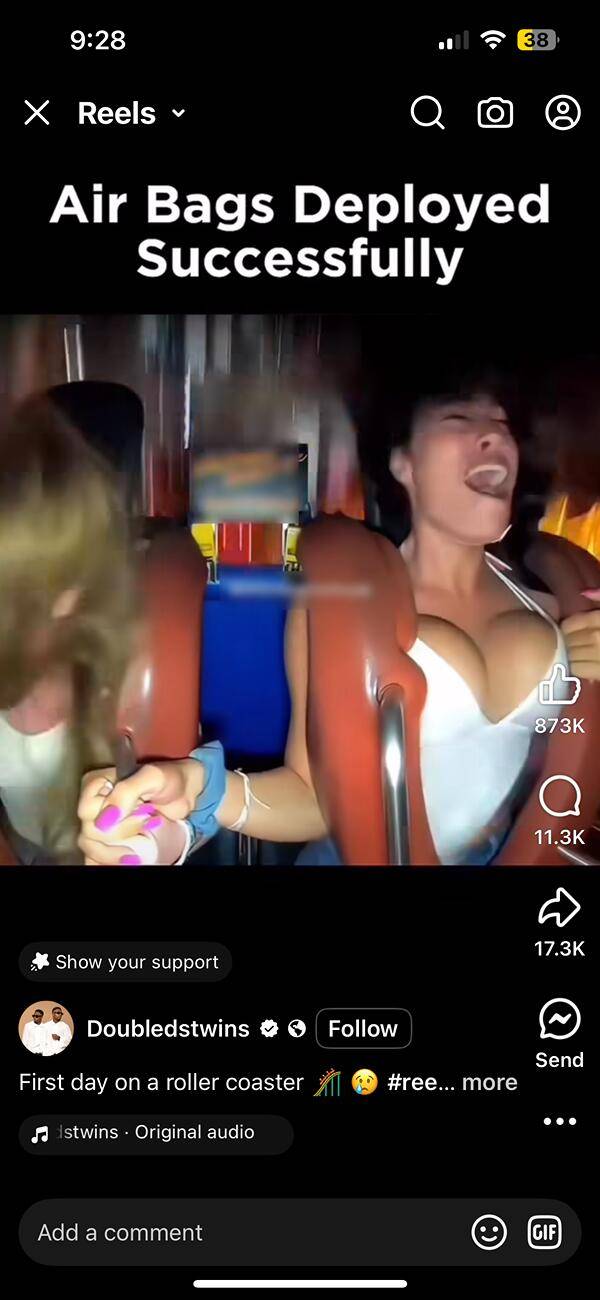Open the GIF picker
This screenshot has height=1300, width=600.
click(544, 1233)
